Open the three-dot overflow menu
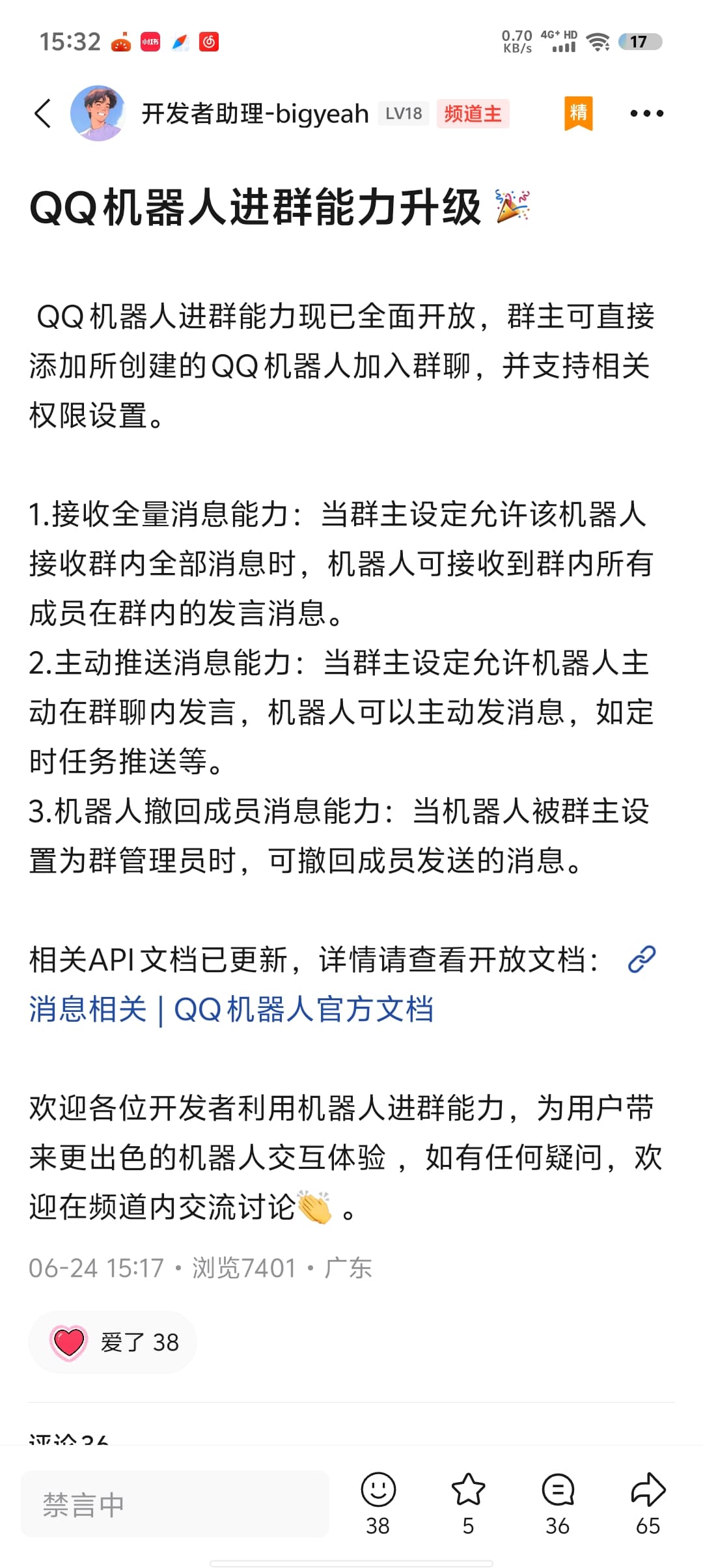 (646, 113)
